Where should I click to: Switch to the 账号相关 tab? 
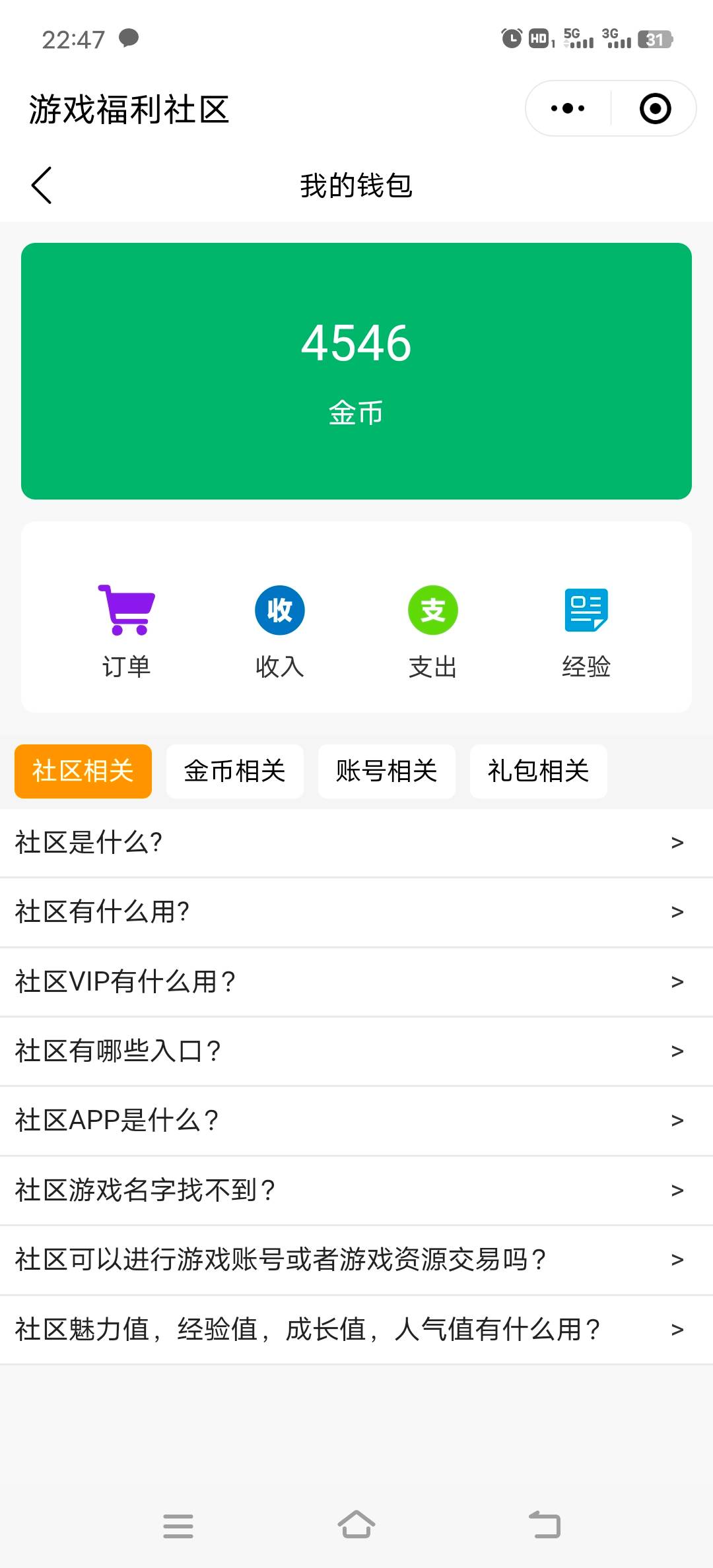pos(387,771)
